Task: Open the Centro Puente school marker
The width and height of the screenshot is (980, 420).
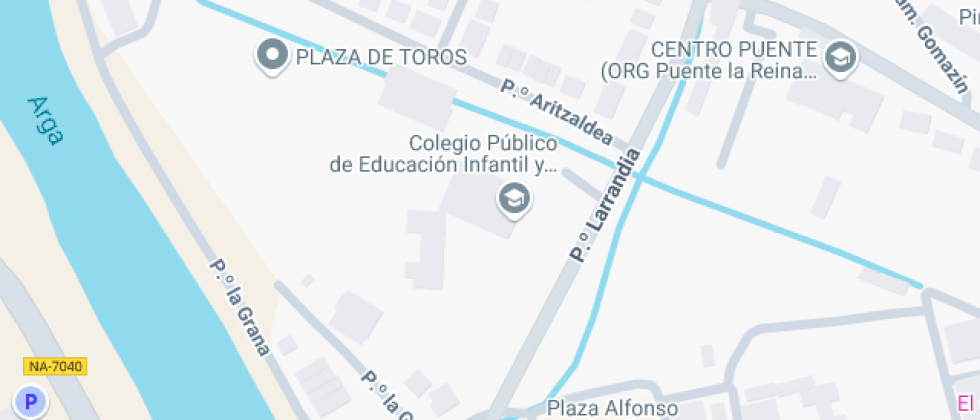Action: pos(843,57)
